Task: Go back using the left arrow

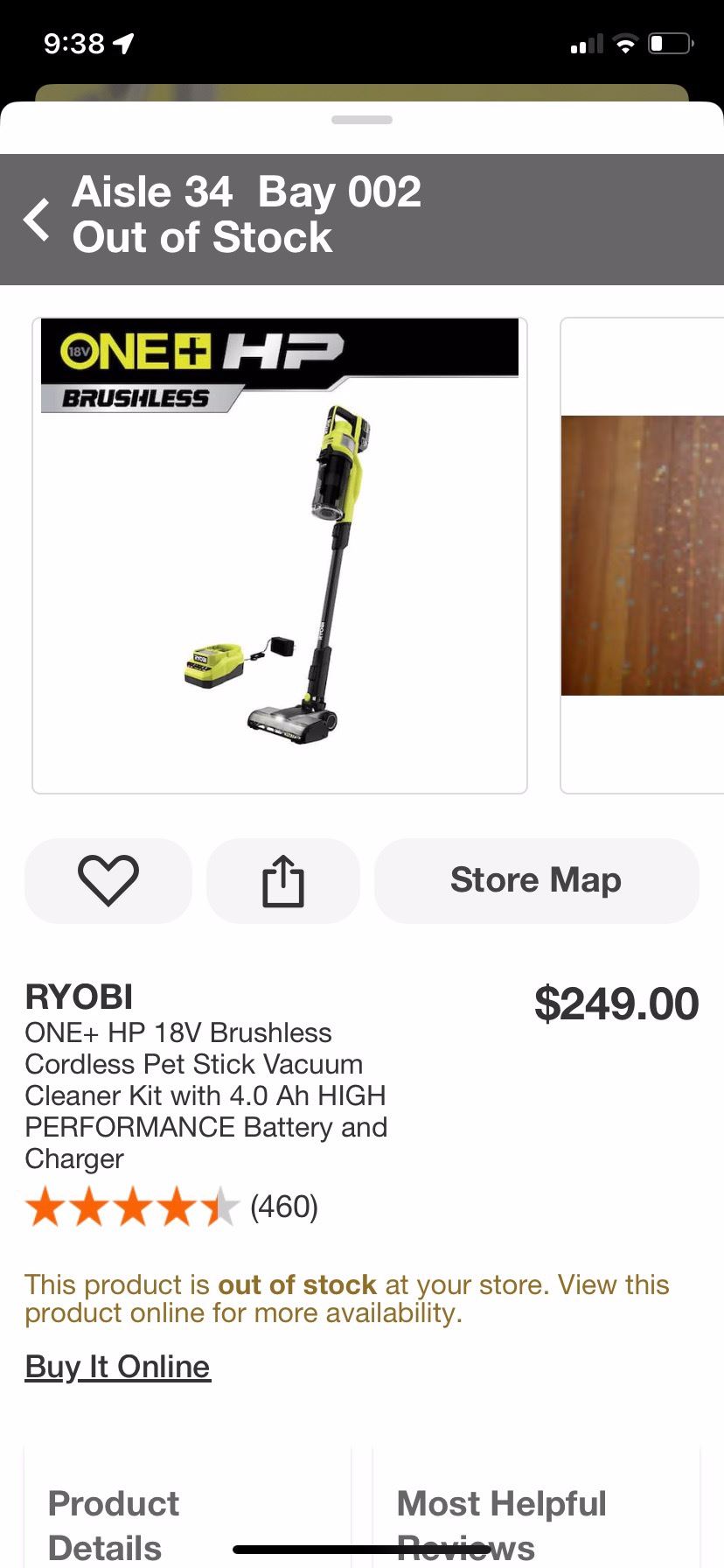Action: [37, 219]
